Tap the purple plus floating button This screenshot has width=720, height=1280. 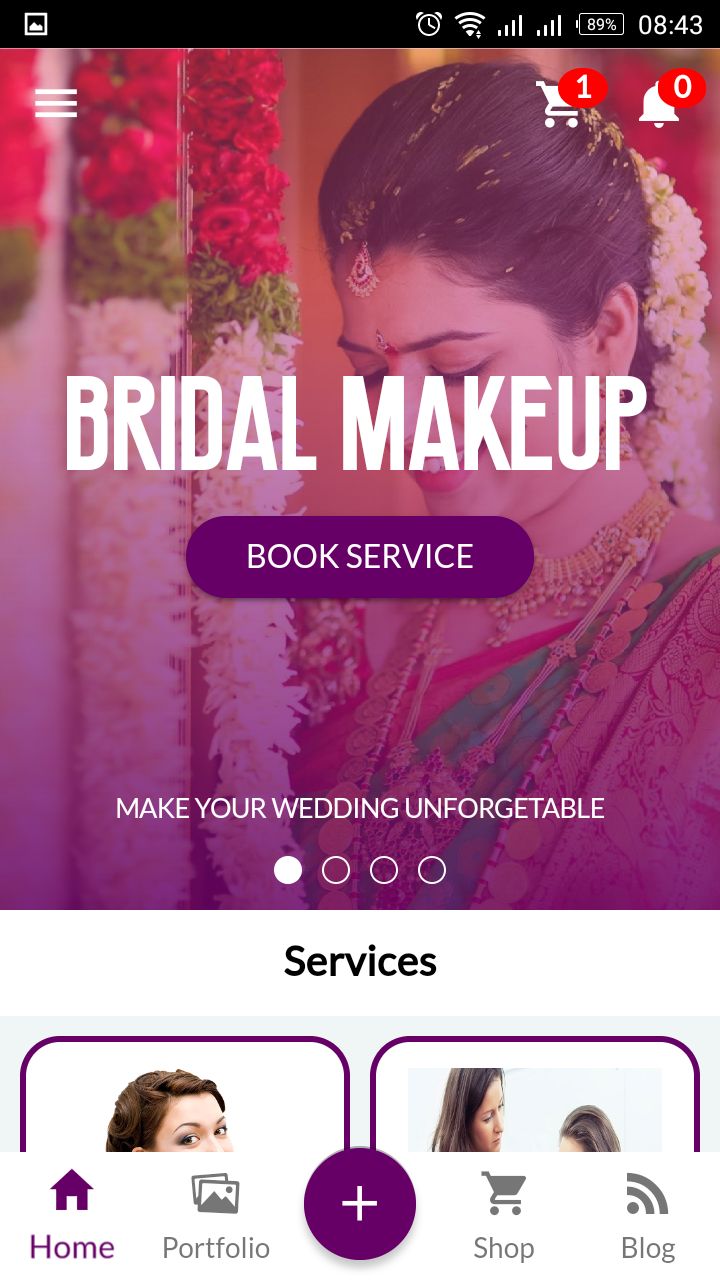point(360,1204)
